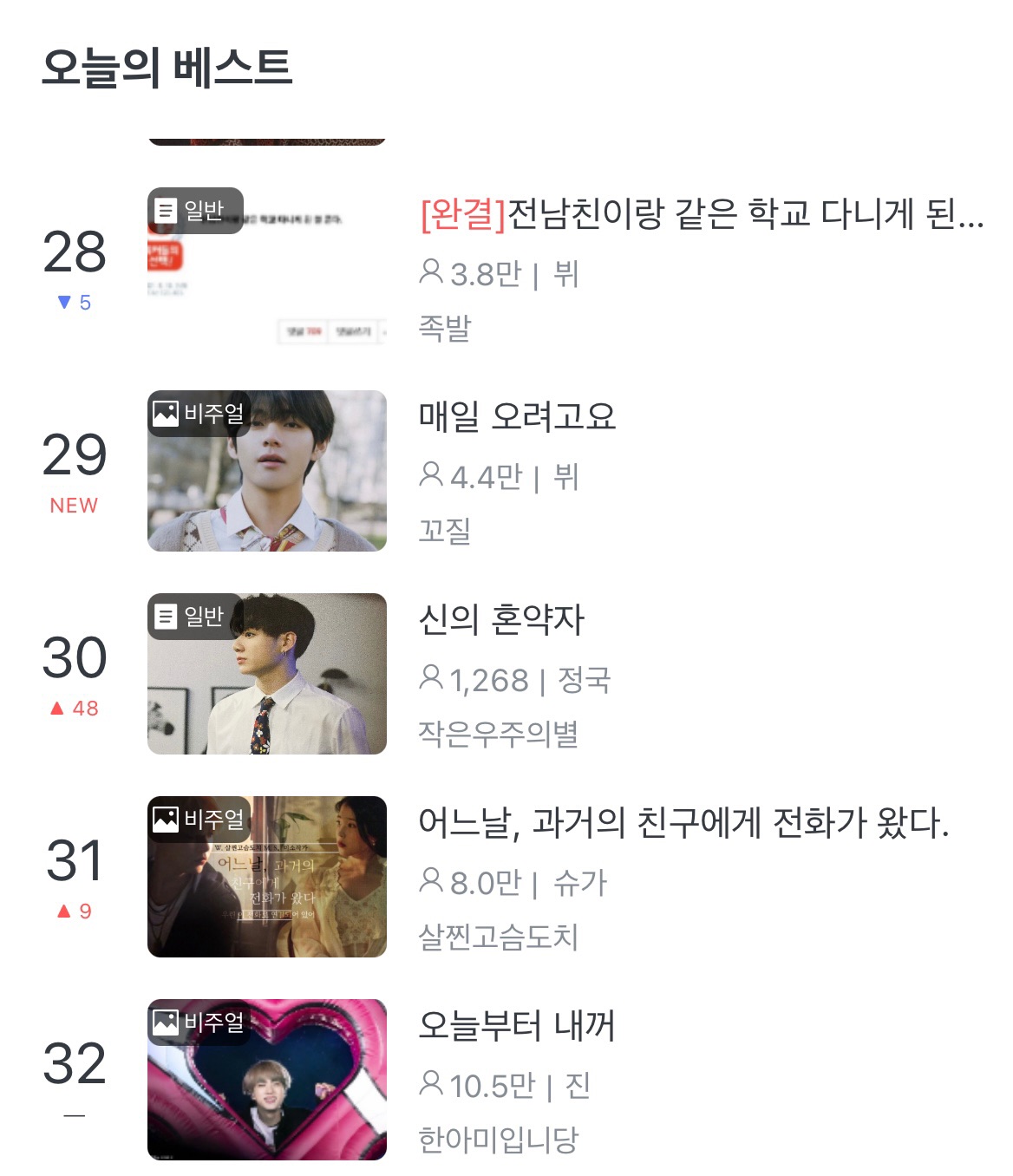1013x1176 pixels.
Task: Open 어느날, 과거의 친구에게 전화가 왔다
Action: coord(683,823)
